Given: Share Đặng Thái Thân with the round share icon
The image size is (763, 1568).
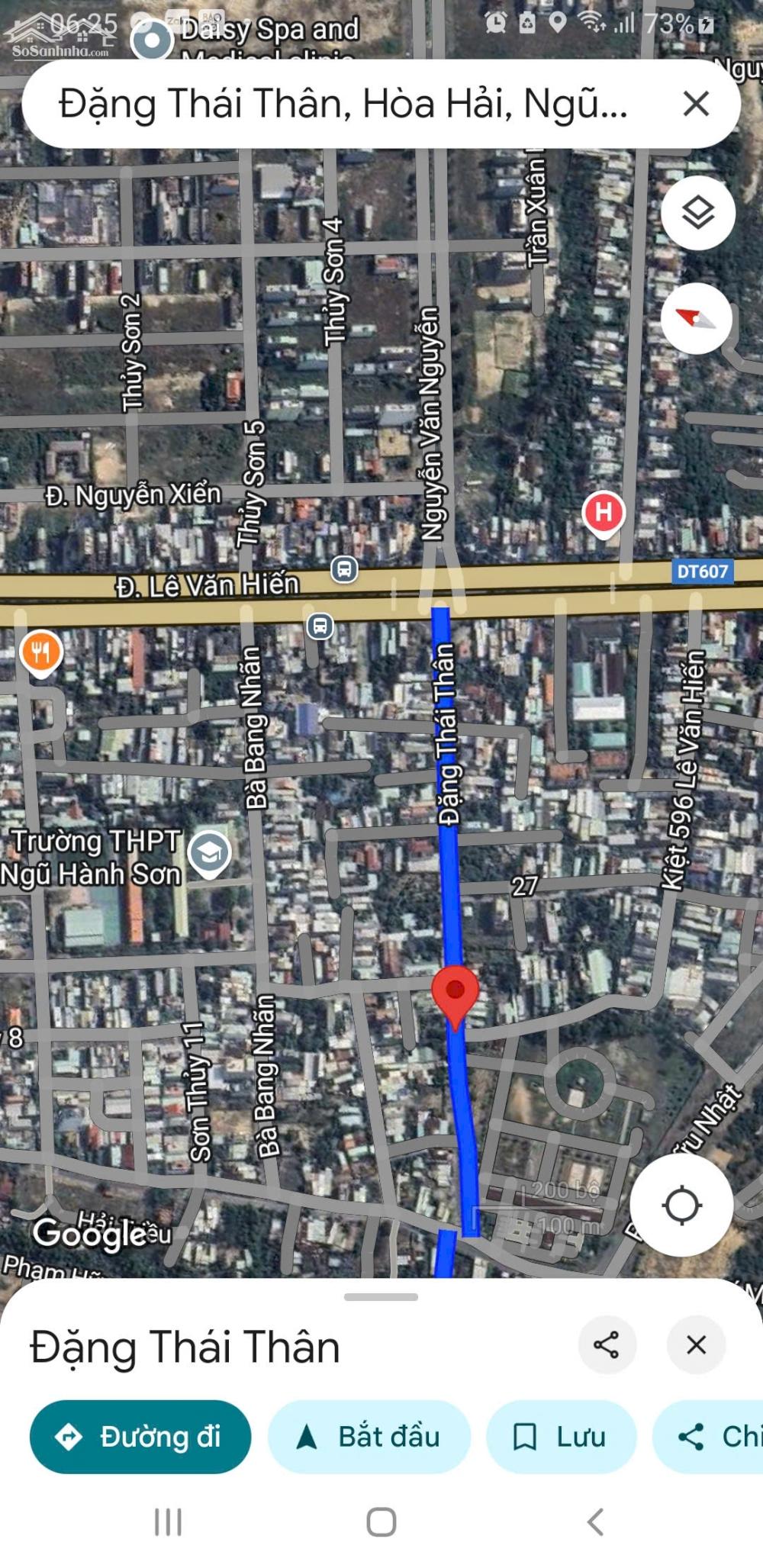Looking at the screenshot, I should tap(607, 1345).
